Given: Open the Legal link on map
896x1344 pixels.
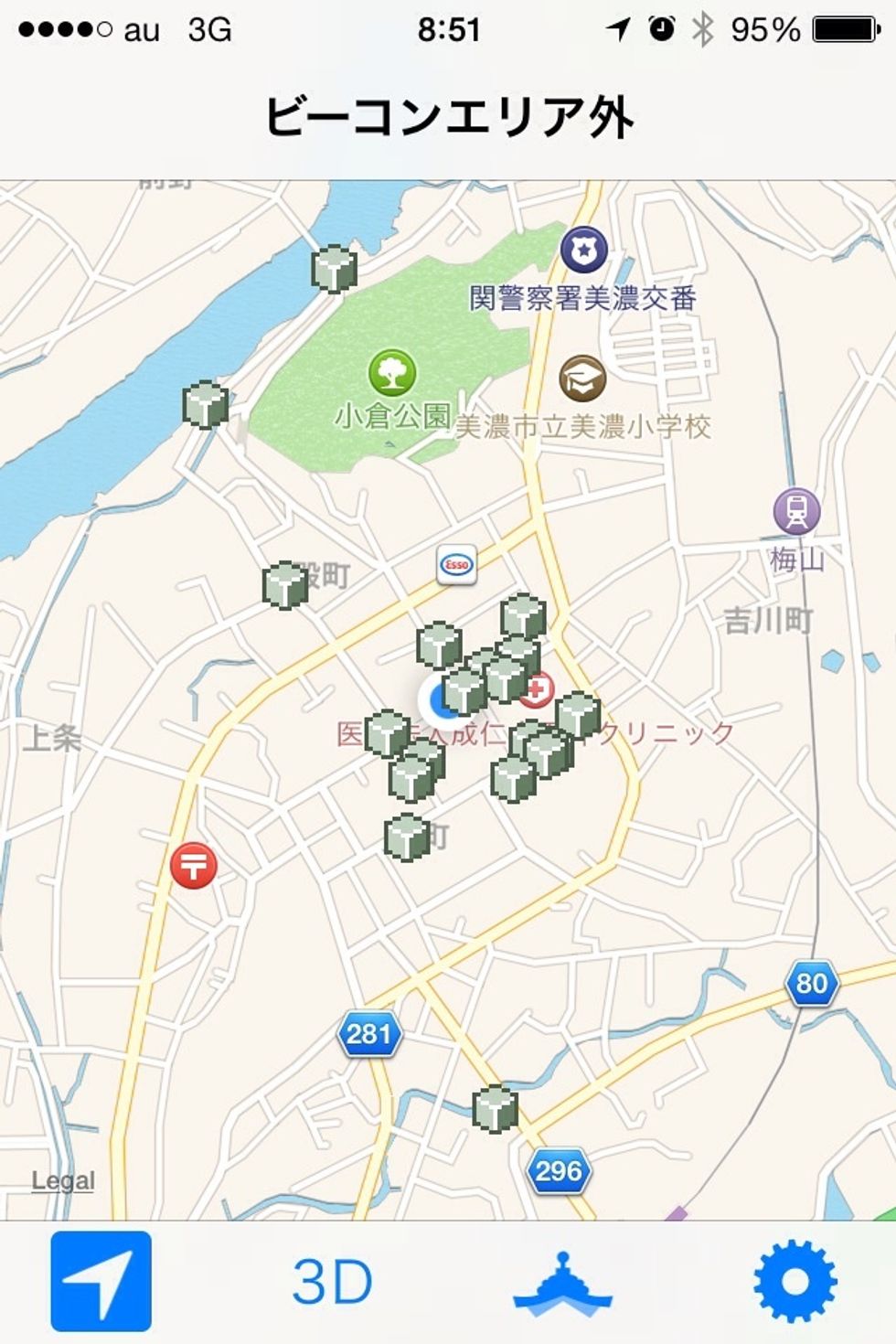Looking at the screenshot, I should (x=63, y=1180).
